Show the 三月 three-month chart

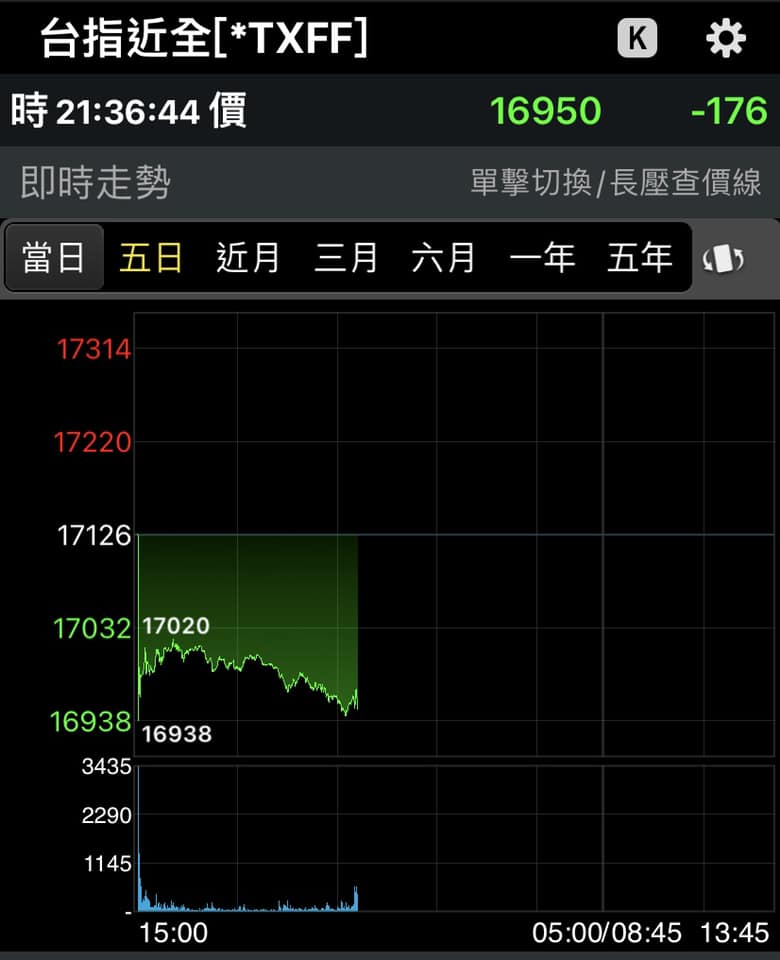346,258
